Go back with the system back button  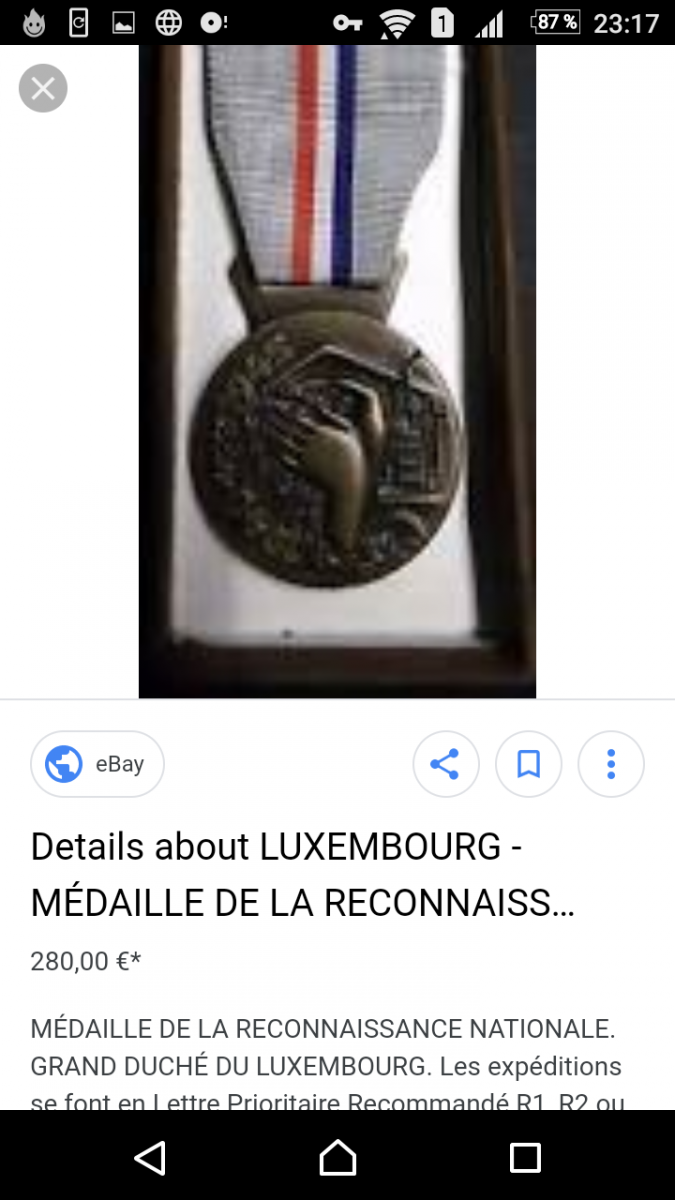click(x=150, y=1158)
